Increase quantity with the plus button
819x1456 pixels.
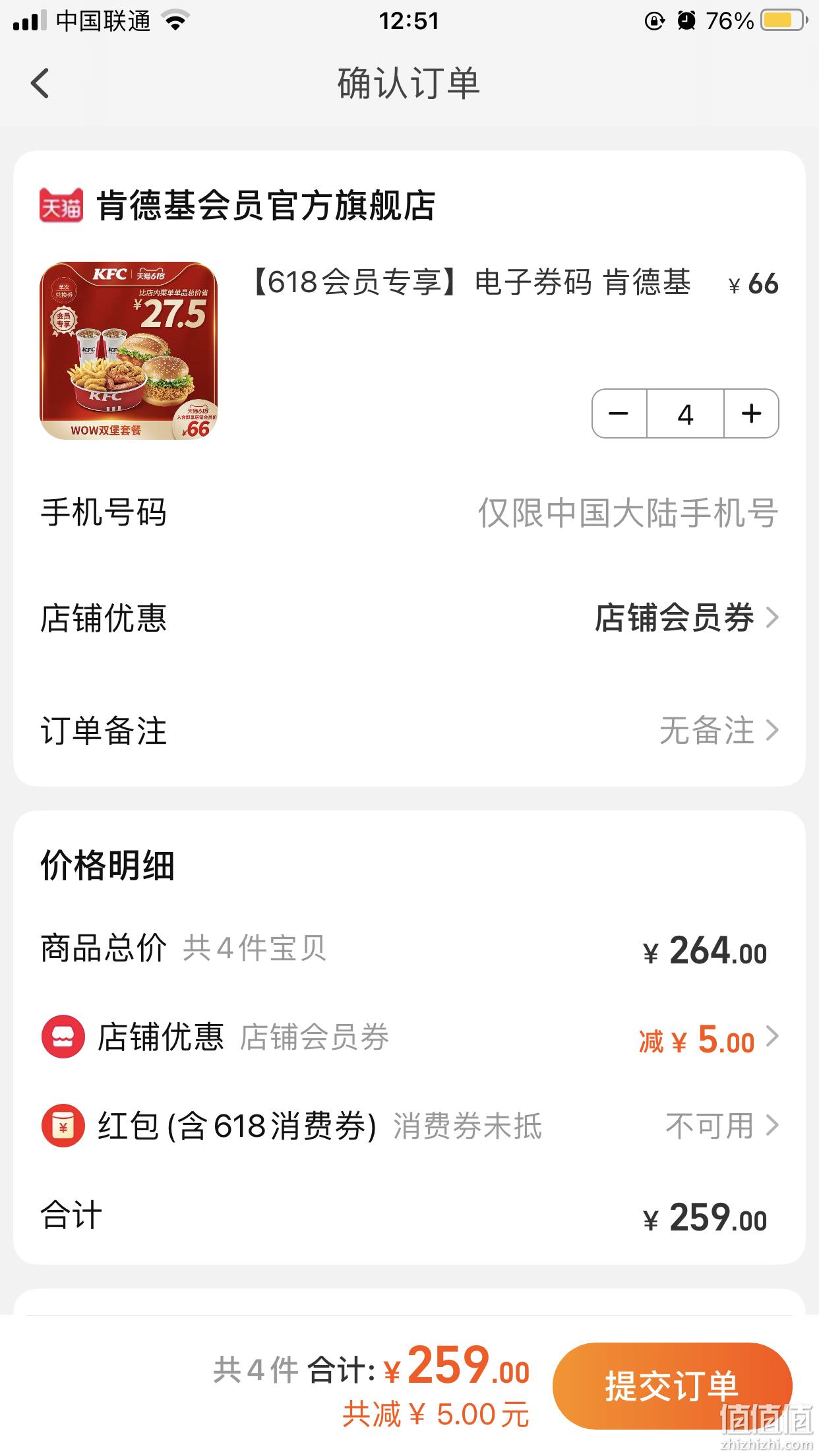[x=751, y=413]
